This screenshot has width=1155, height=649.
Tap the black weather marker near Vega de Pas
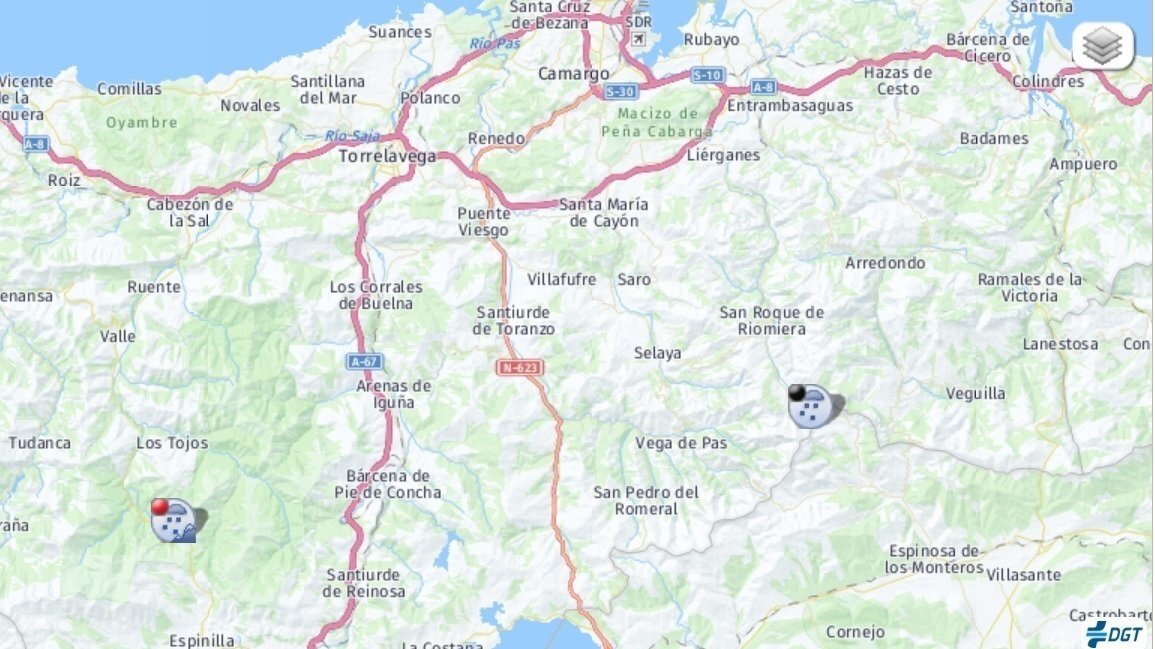810,406
